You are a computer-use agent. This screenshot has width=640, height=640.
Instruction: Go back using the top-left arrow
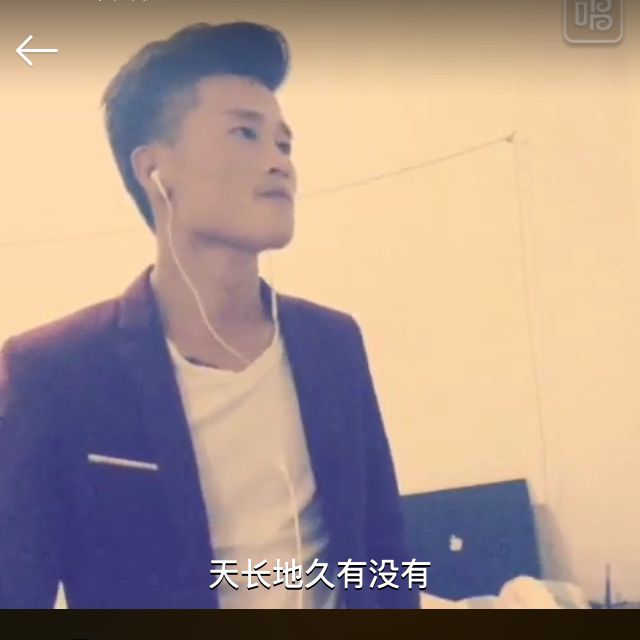[36, 50]
